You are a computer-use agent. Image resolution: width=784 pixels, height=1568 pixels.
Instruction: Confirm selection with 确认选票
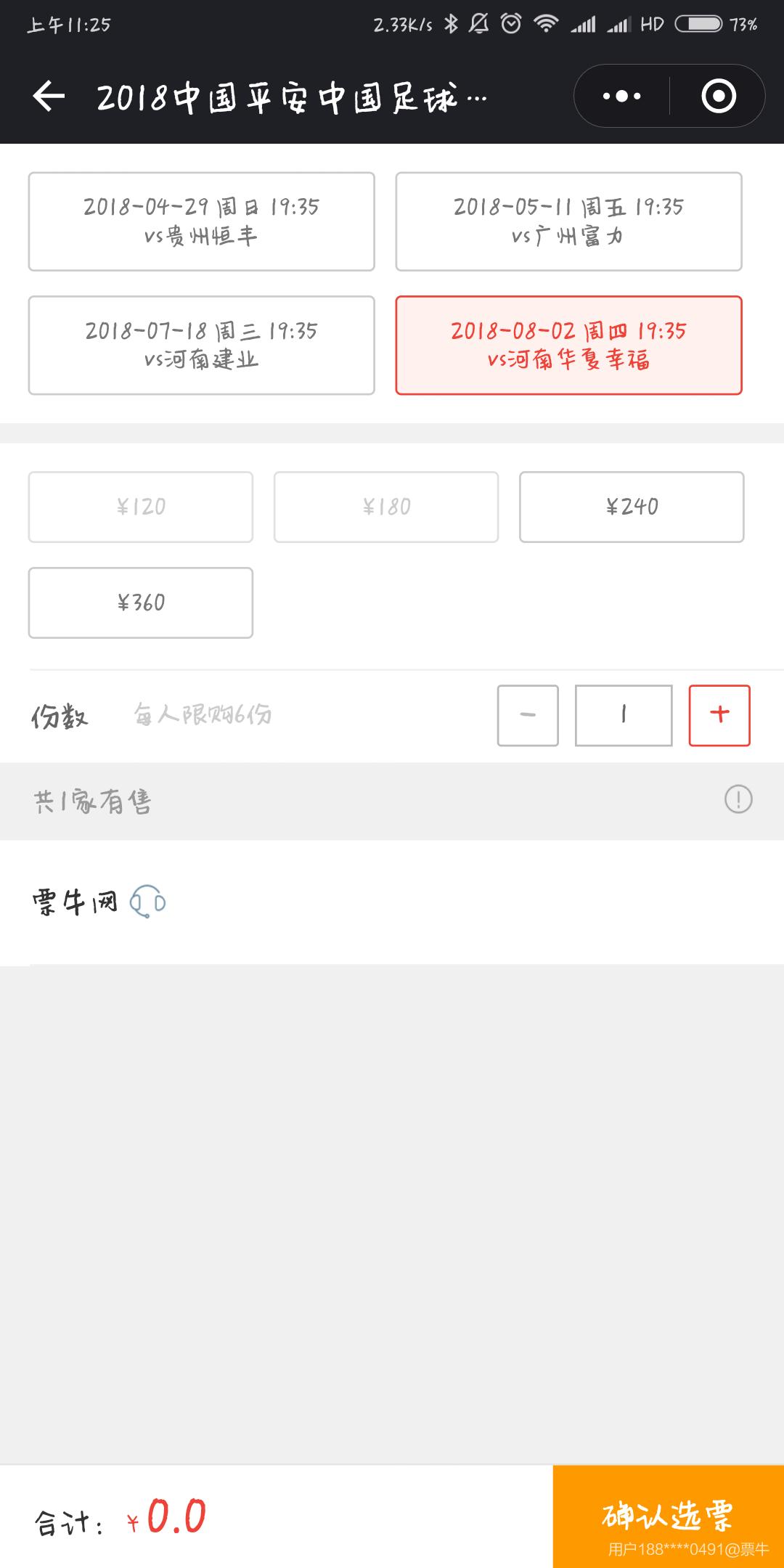[668, 1516]
